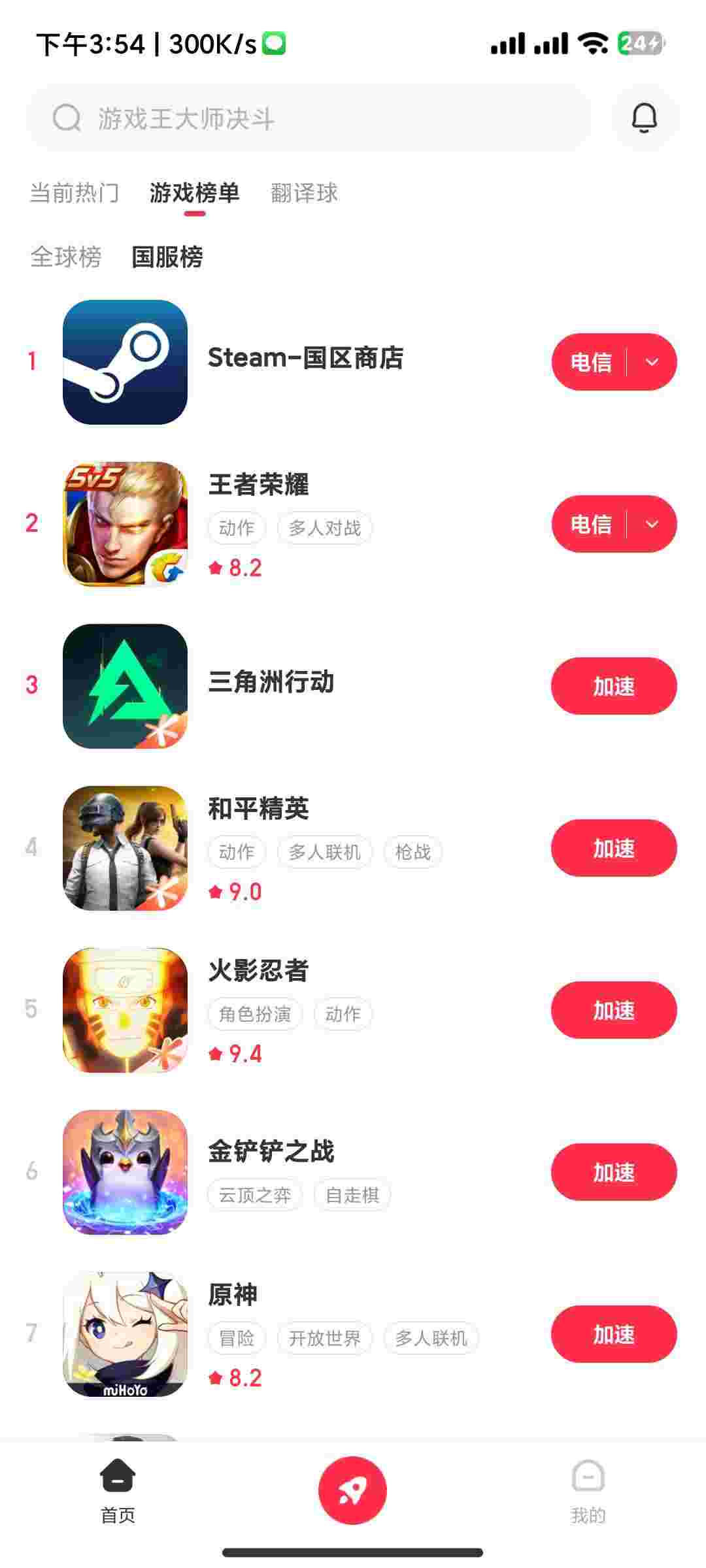Select the 国服榜 ranking

(x=167, y=257)
